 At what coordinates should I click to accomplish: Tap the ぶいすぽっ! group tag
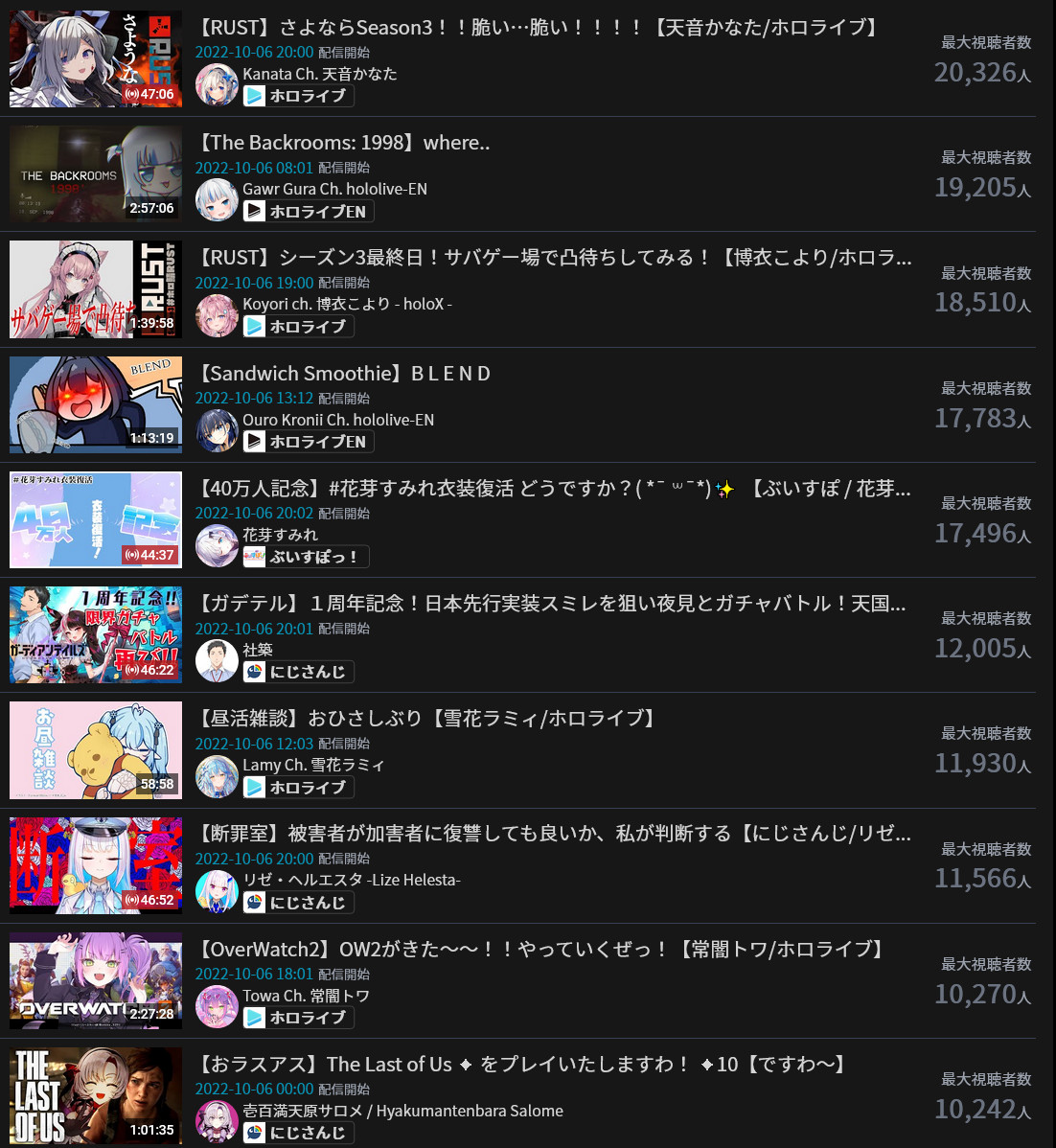point(305,557)
